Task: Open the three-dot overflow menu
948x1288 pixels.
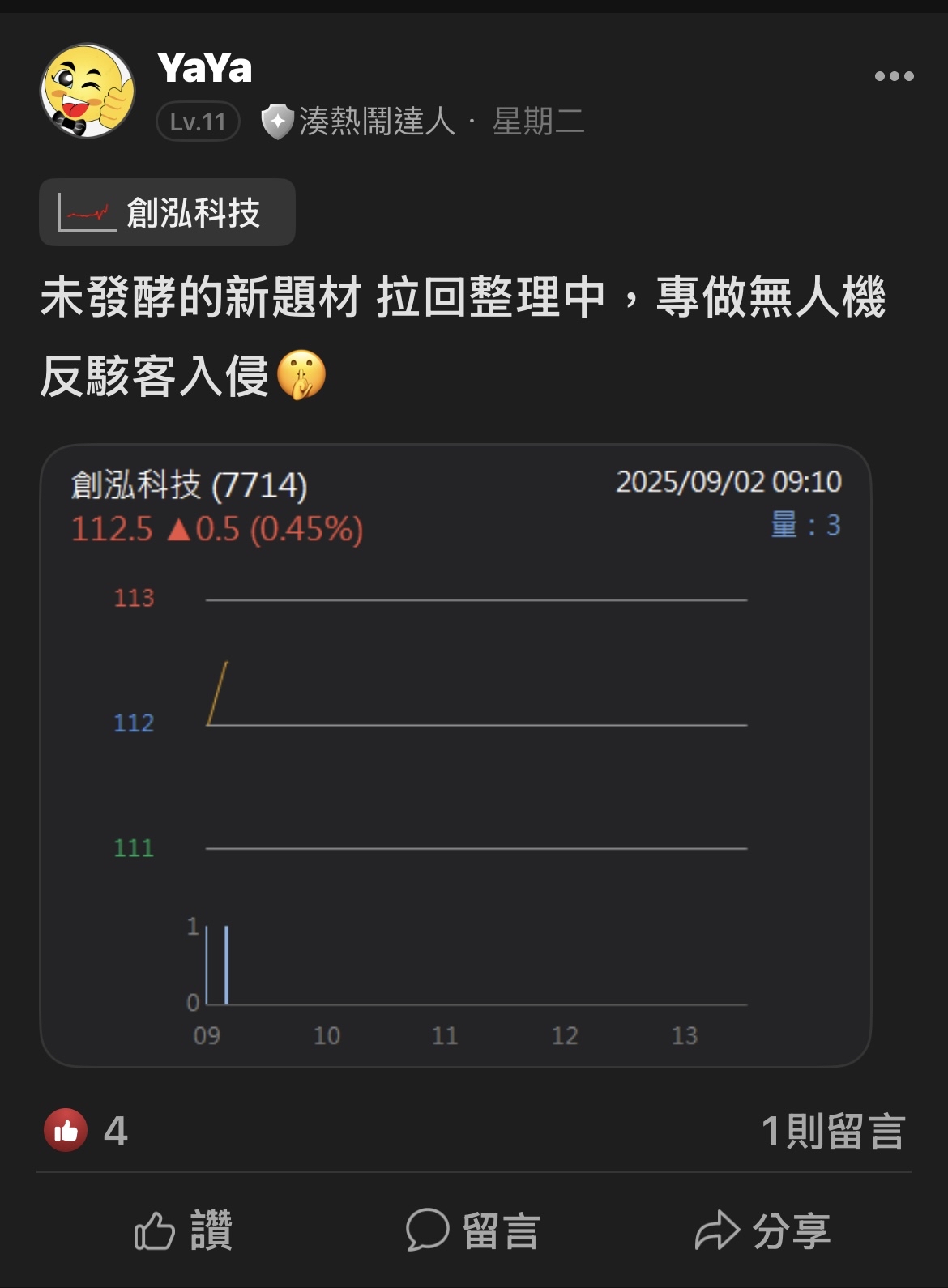Action: click(894, 76)
